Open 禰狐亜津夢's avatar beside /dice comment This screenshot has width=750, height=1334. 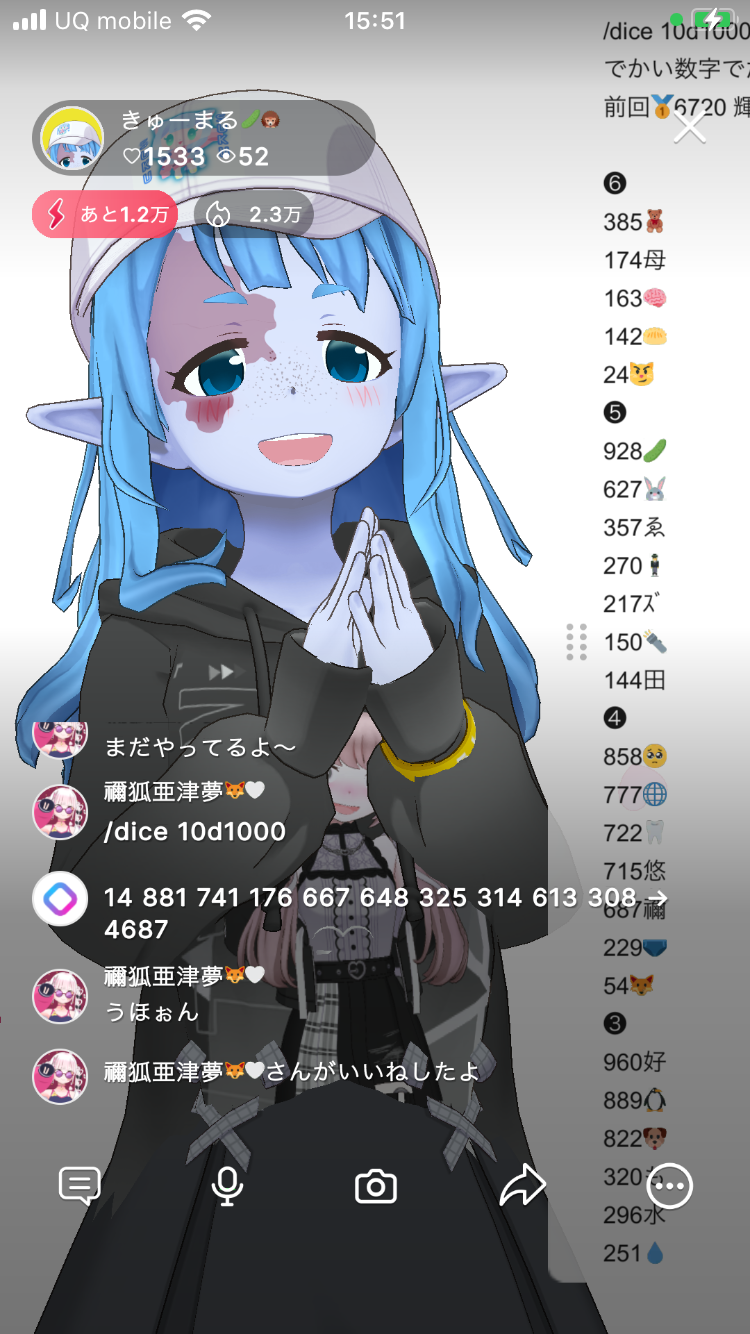coord(60,811)
